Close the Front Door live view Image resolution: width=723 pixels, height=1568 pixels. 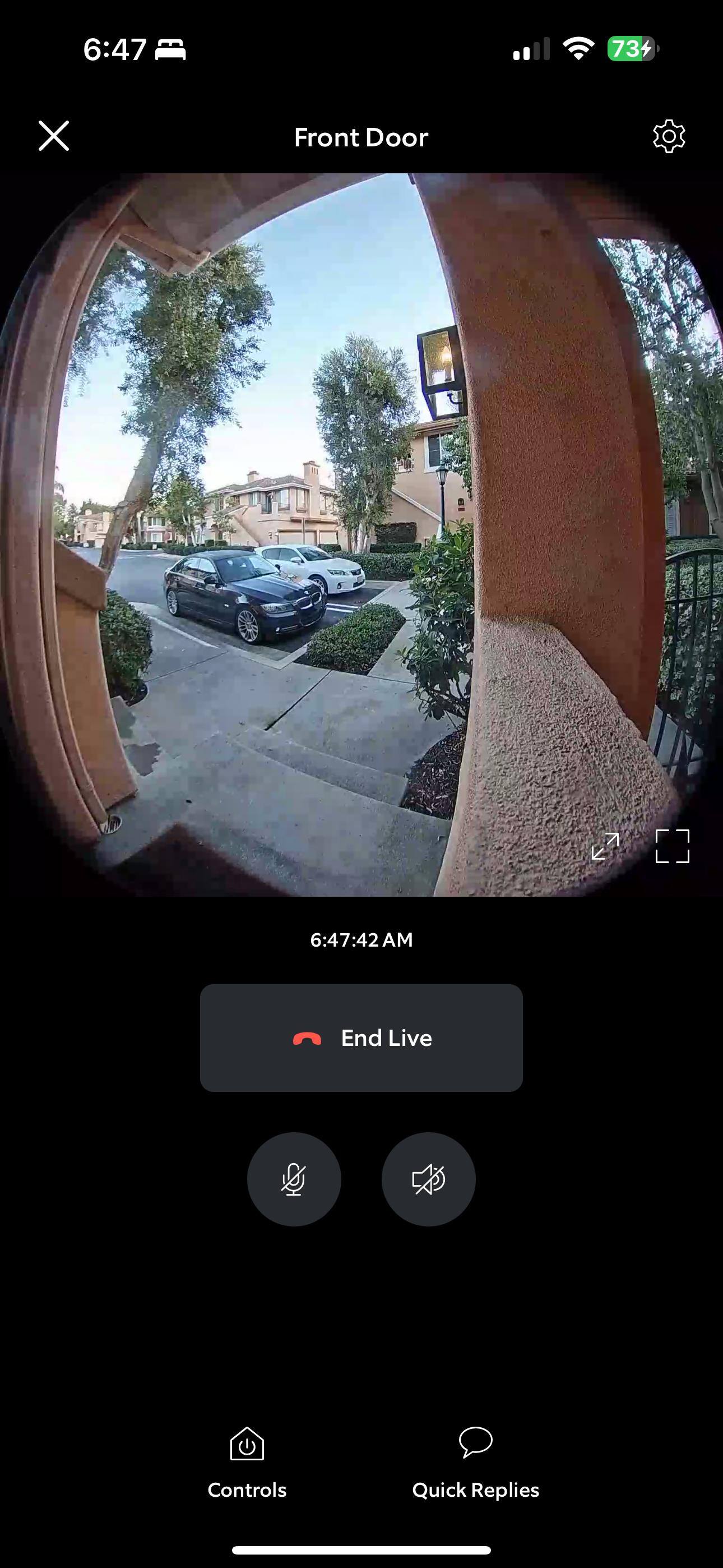[54, 135]
